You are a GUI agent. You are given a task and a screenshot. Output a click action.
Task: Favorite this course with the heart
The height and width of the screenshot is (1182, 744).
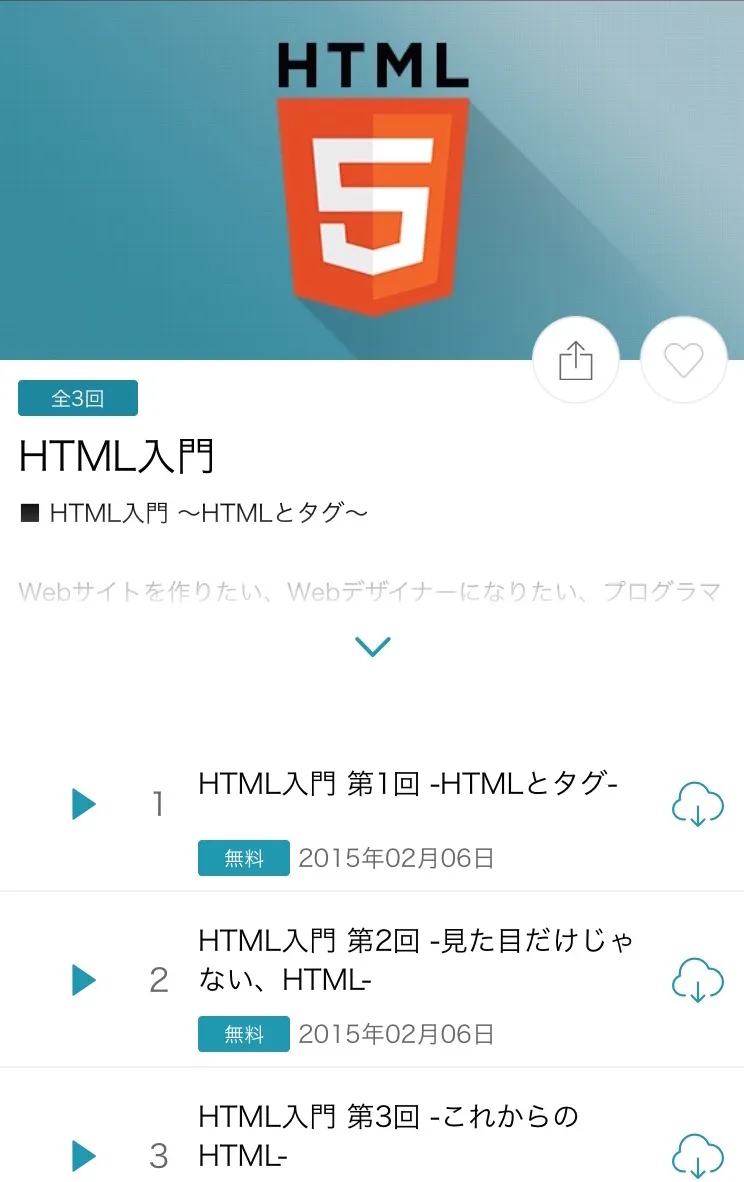(684, 360)
